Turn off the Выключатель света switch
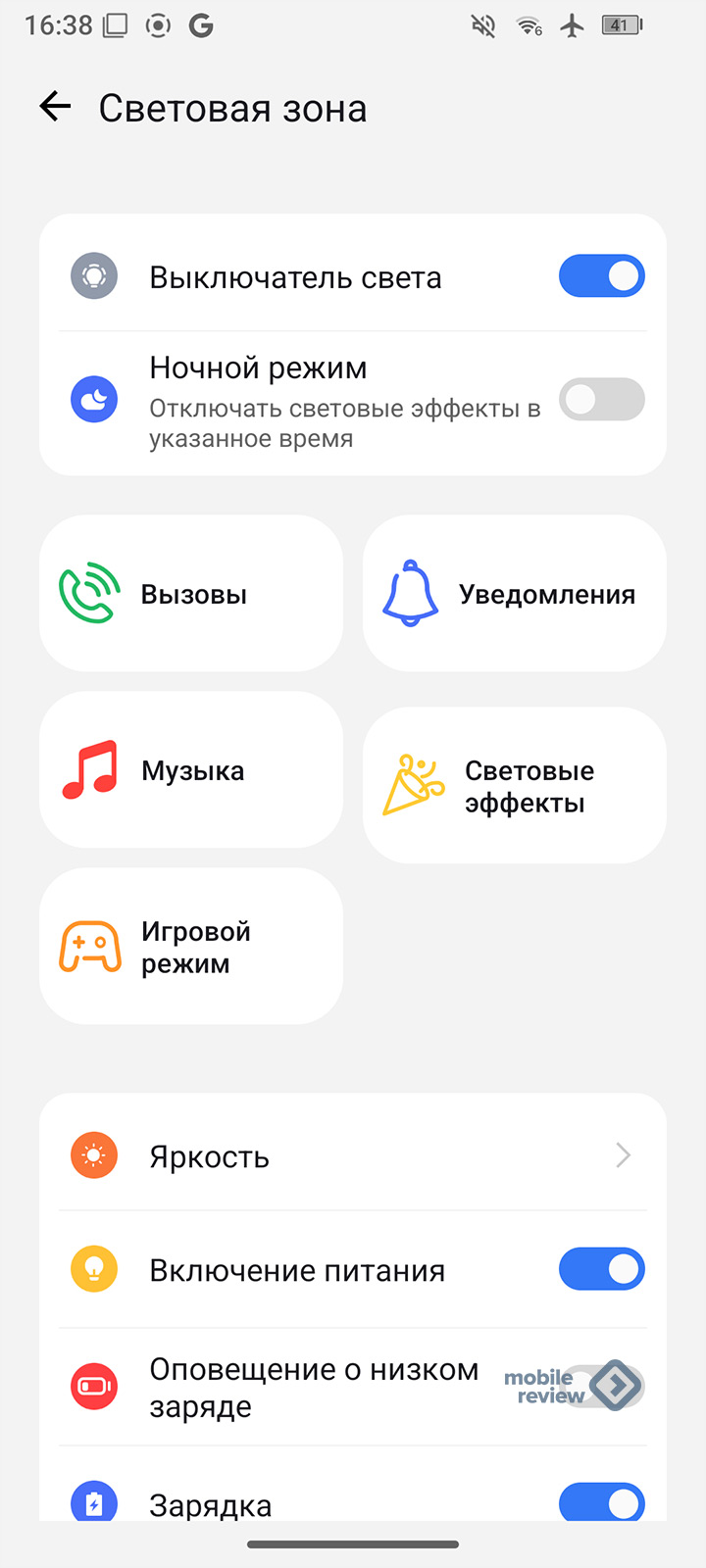 tap(601, 276)
